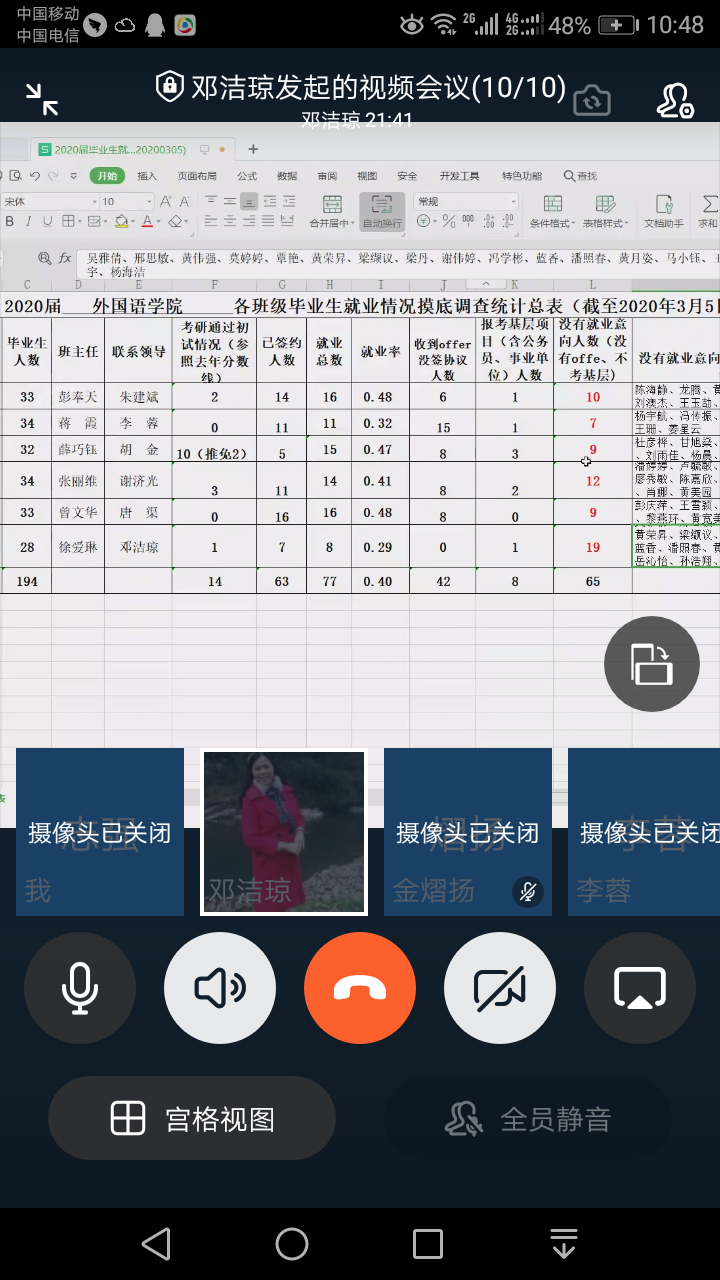The width and height of the screenshot is (720, 1280).
Task: Minimize the video meeting window
Action: coord(42,98)
